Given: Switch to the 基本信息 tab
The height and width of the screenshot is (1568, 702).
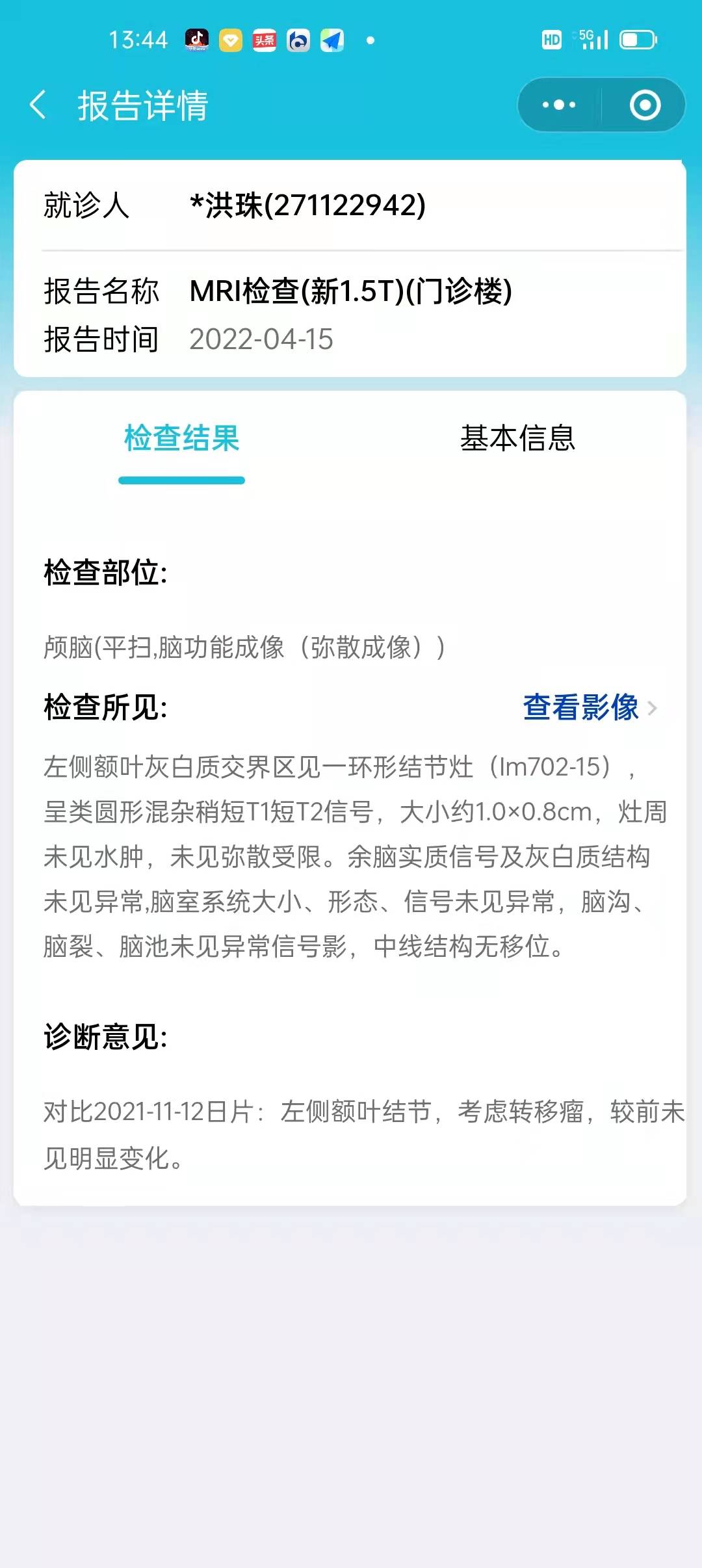Looking at the screenshot, I should pyautogui.click(x=517, y=439).
